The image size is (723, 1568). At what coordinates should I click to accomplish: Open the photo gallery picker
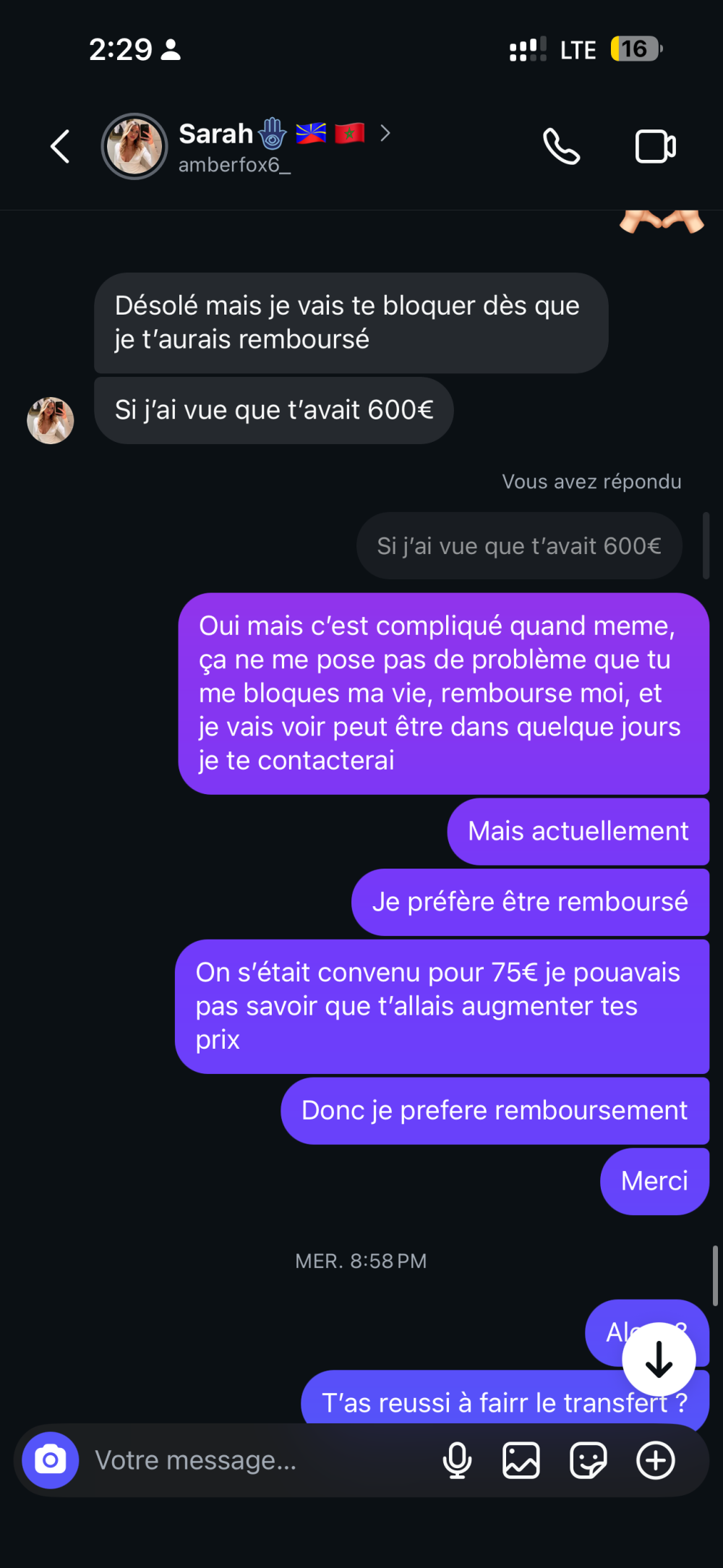(x=521, y=1460)
